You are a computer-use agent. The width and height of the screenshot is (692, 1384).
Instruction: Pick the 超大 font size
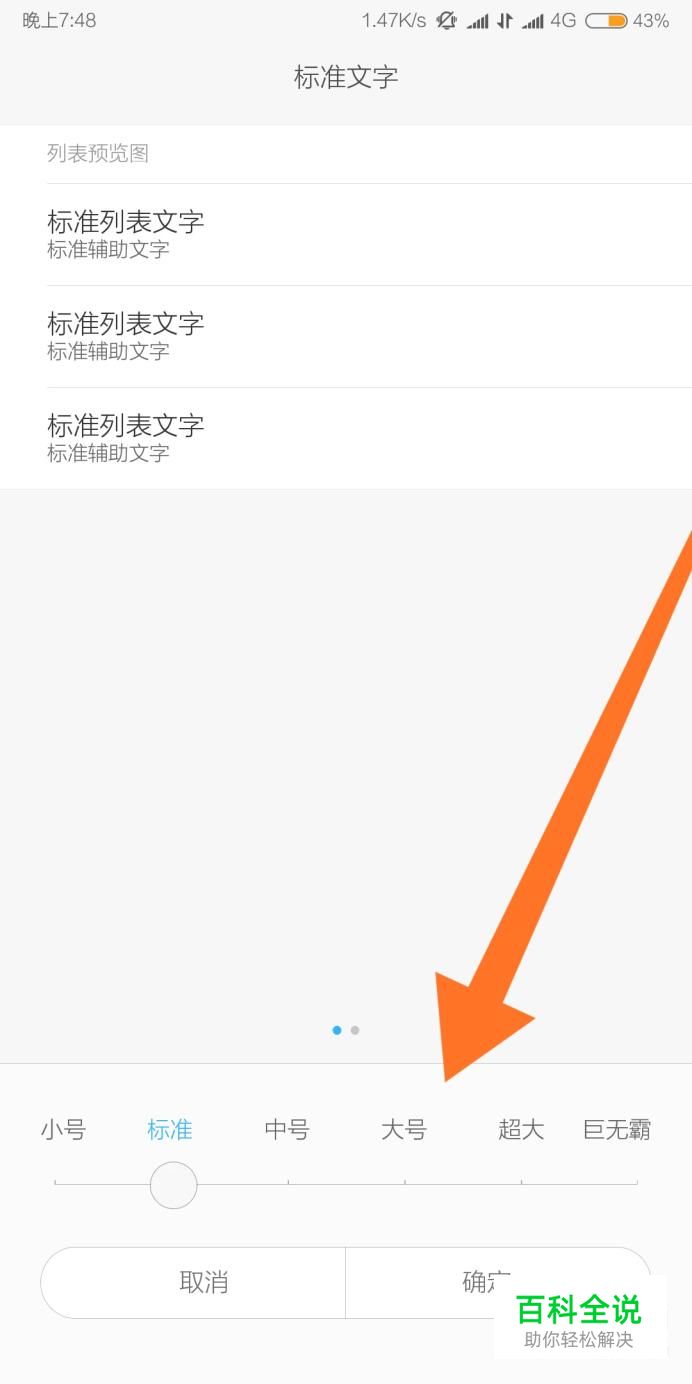[x=521, y=1130]
